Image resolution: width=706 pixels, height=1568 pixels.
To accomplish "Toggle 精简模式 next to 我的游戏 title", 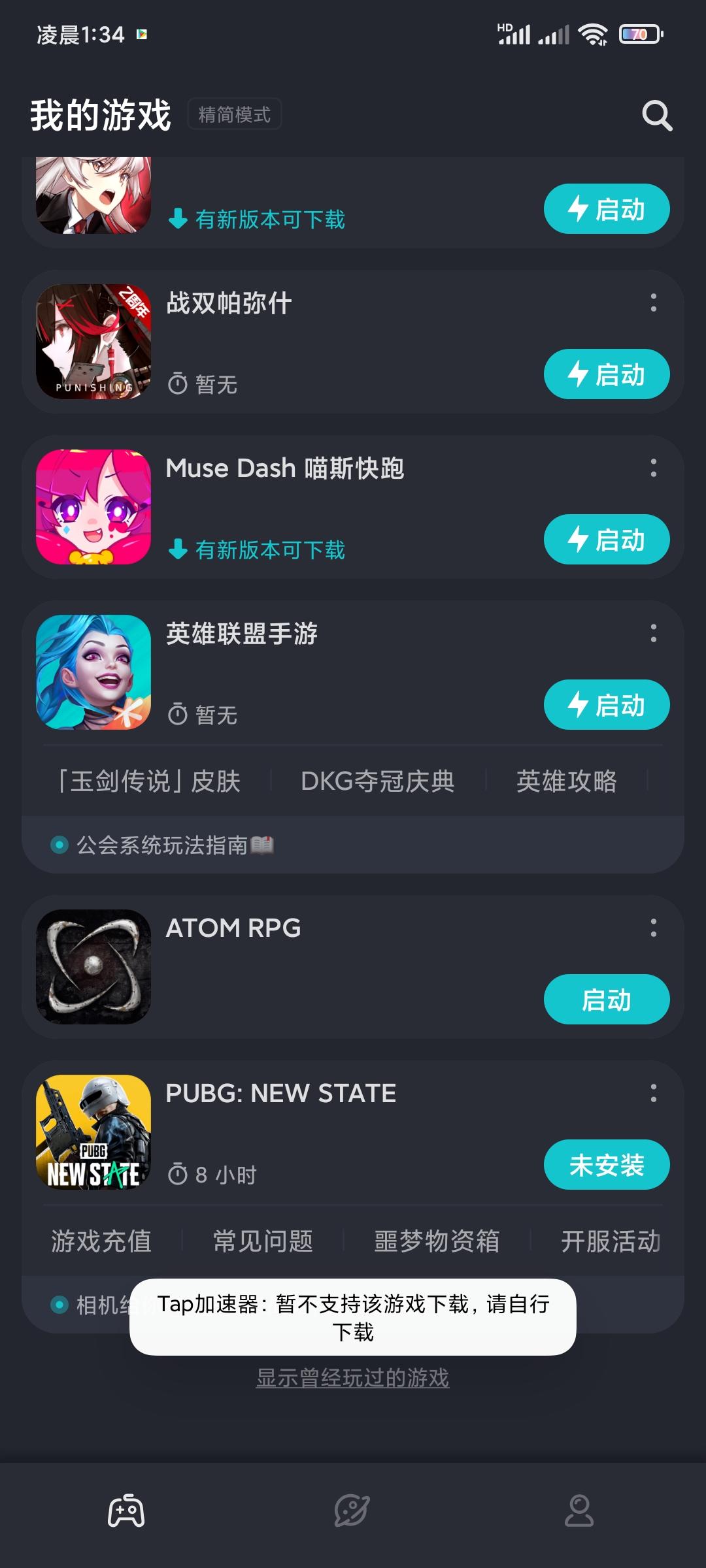I will pos(235,114).
